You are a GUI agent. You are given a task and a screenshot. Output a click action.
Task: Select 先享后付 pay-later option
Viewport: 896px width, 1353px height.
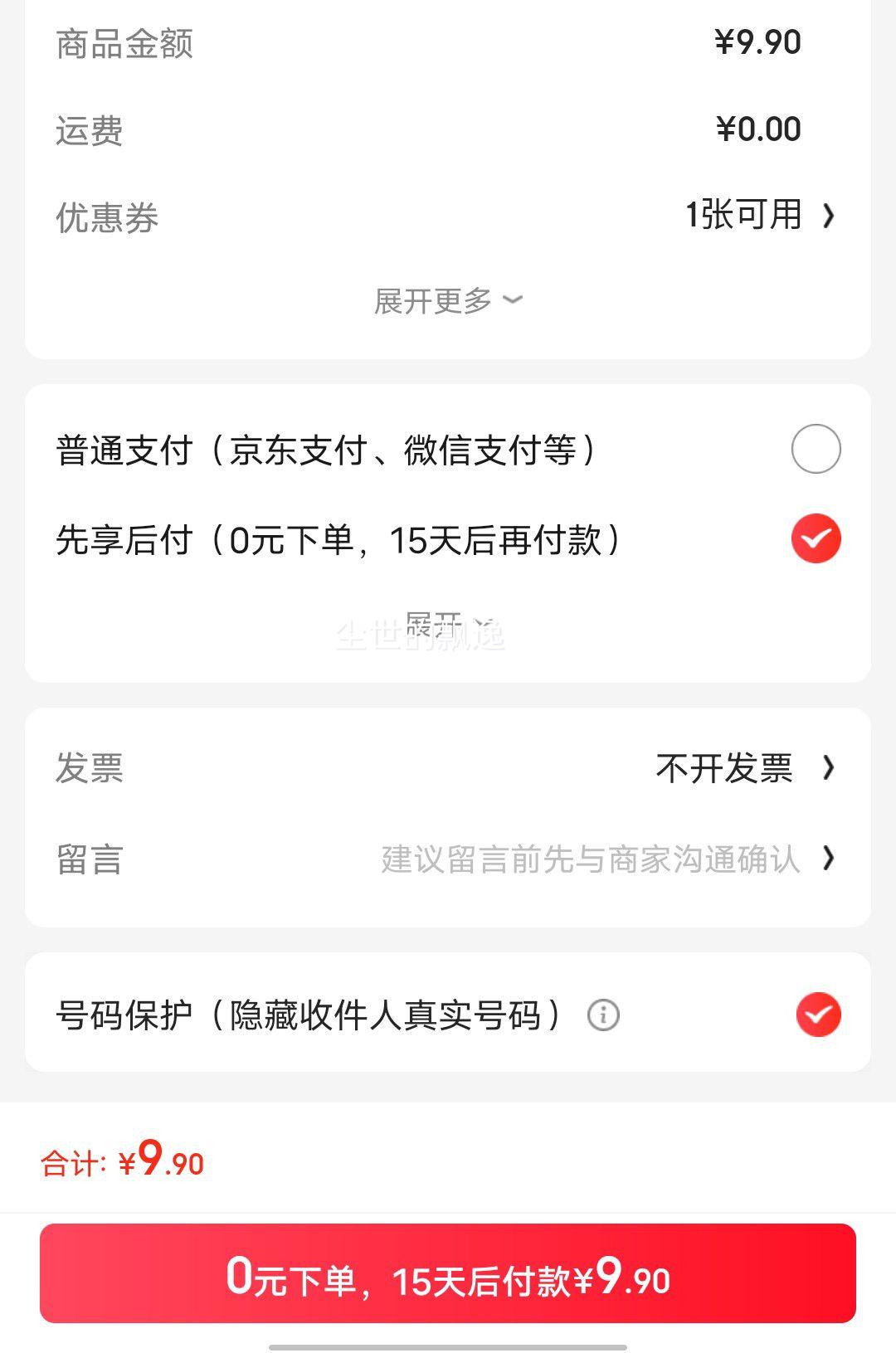[x=816, y=538]
